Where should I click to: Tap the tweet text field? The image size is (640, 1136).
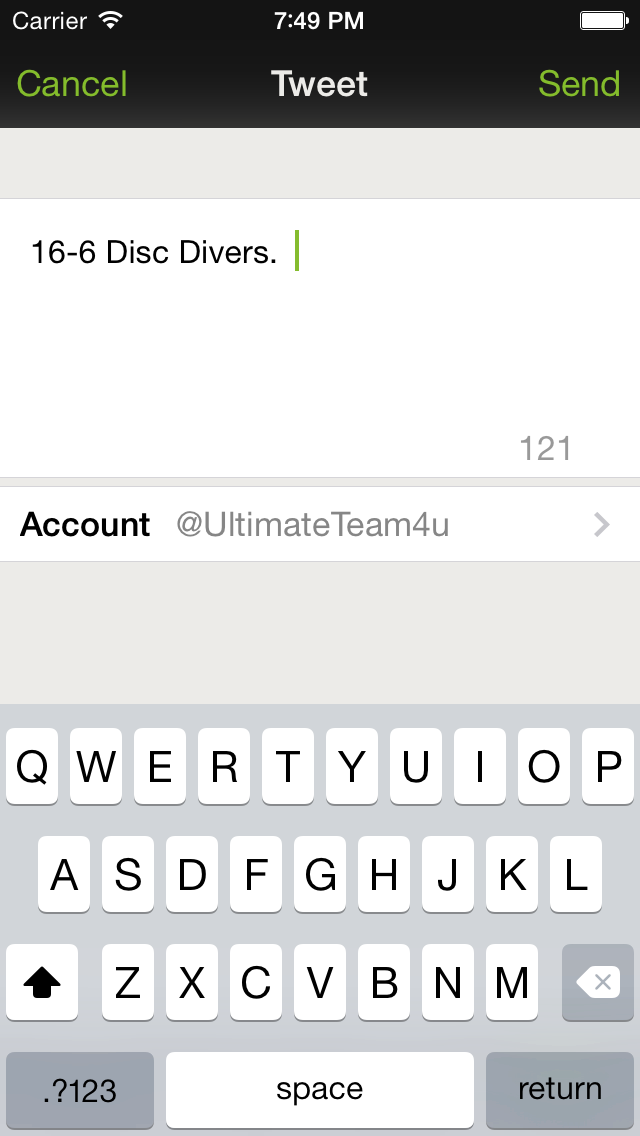(x=320, y=338)
